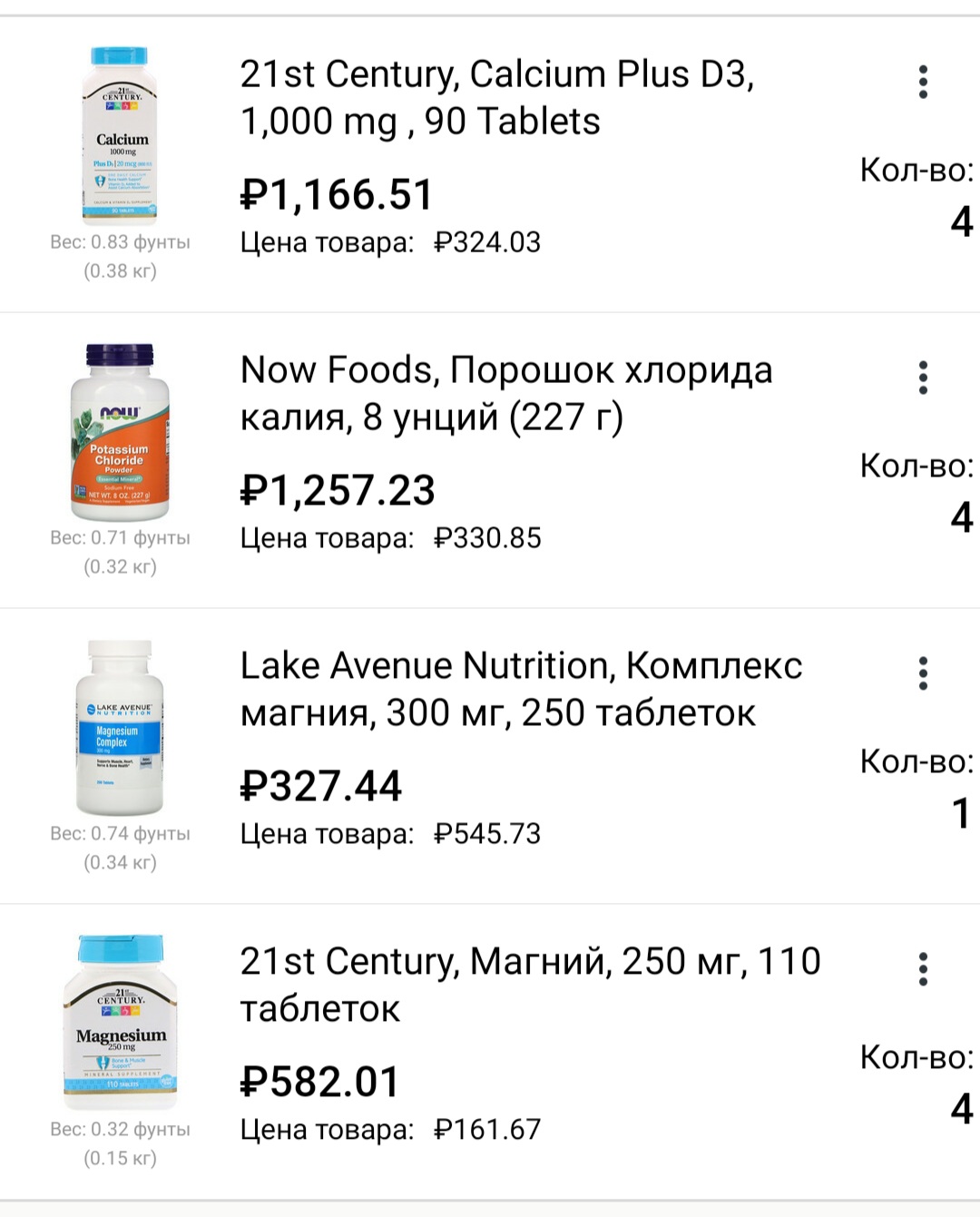Open 21st Century Магний 250 мг item
The image size is (980, 1217).
point(529,985)
